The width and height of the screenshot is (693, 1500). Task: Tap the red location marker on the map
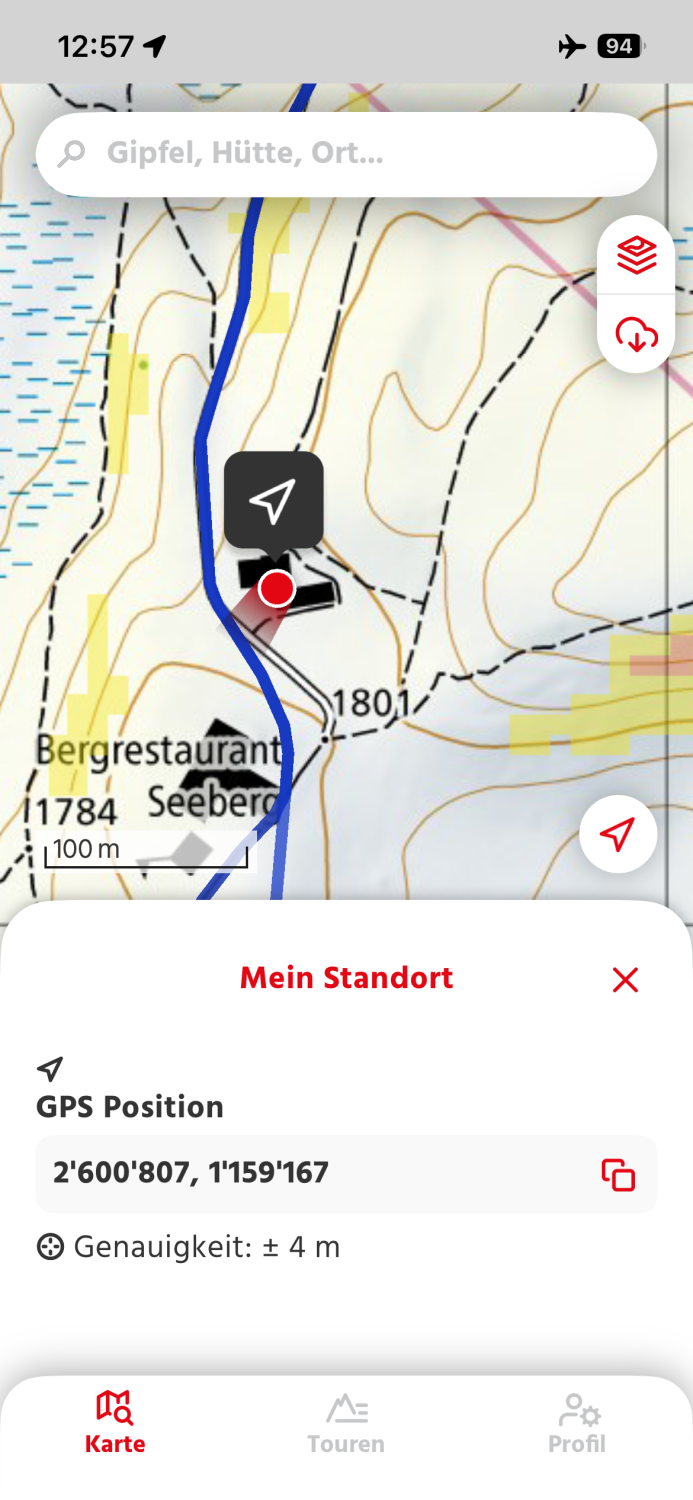click(x=276, y=589)
